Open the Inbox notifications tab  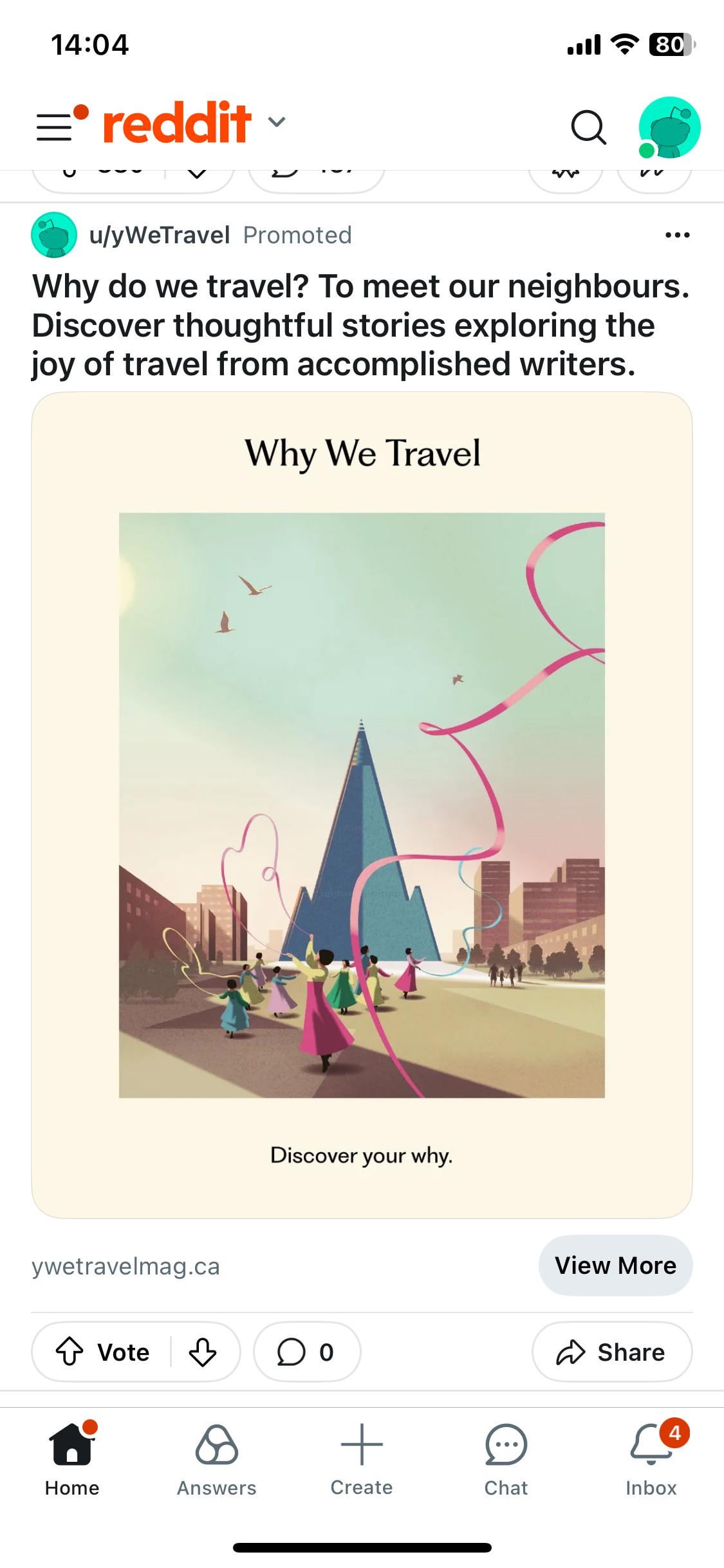(x=651, y=1459)
